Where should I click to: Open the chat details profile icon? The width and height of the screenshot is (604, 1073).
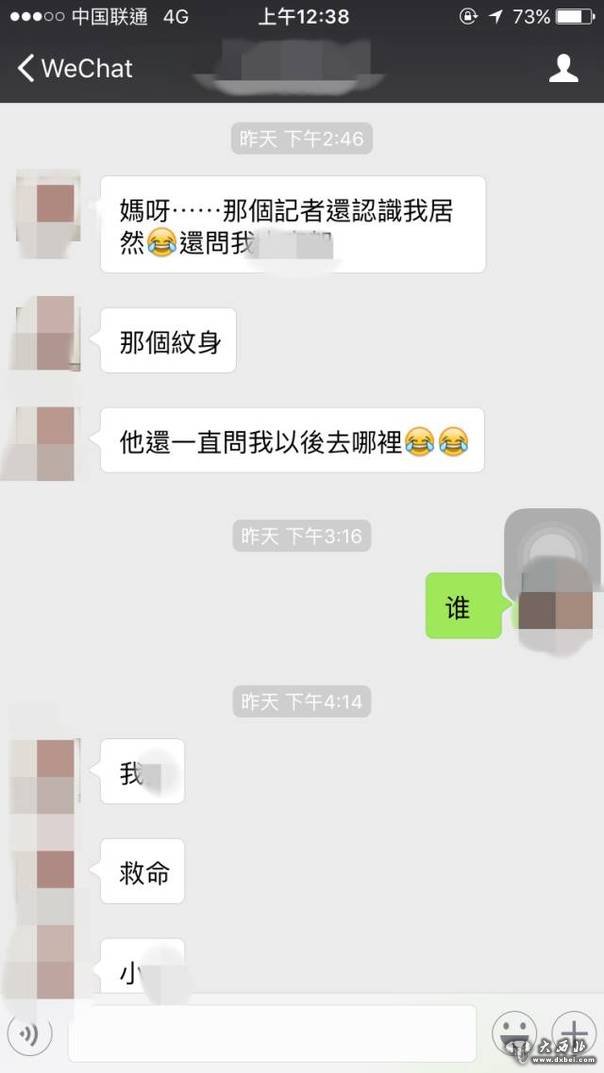tap(564, 68)
